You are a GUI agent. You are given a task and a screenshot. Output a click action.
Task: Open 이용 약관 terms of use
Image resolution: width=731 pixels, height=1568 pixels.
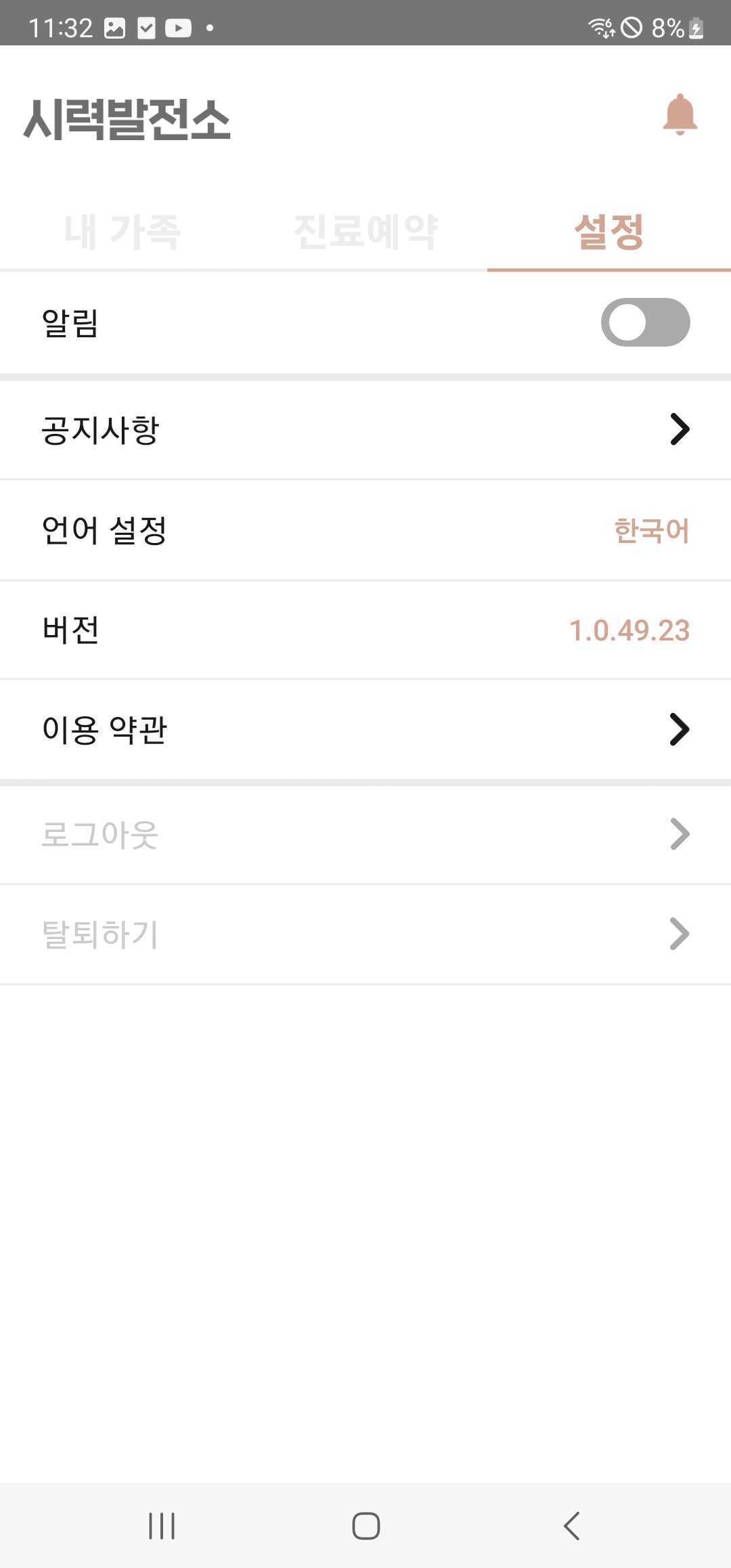[365, 730]
